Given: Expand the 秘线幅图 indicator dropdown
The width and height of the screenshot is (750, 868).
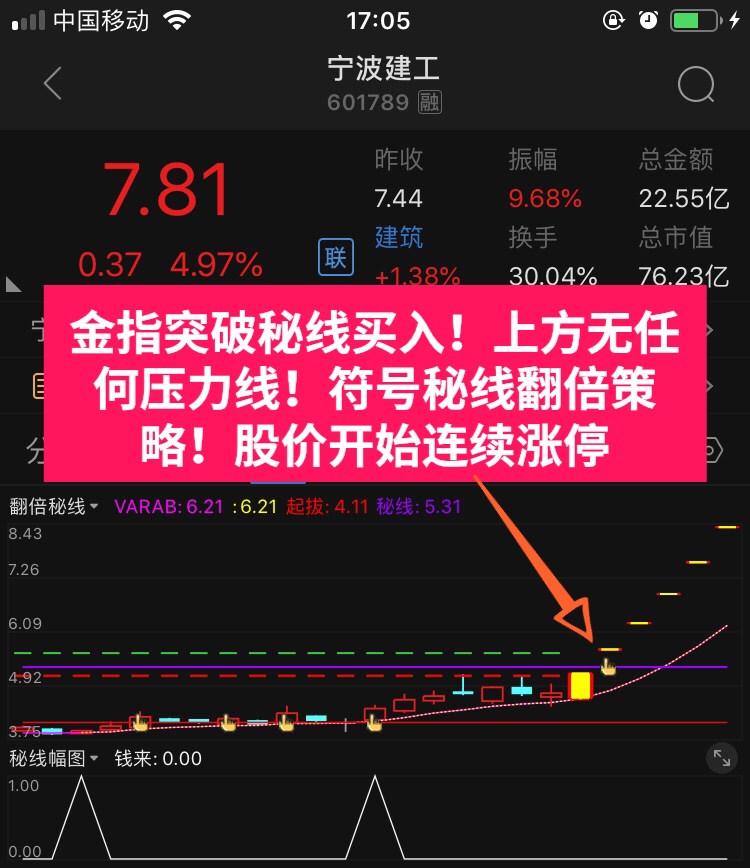Looking at the screenshot, I should (54, 758).
